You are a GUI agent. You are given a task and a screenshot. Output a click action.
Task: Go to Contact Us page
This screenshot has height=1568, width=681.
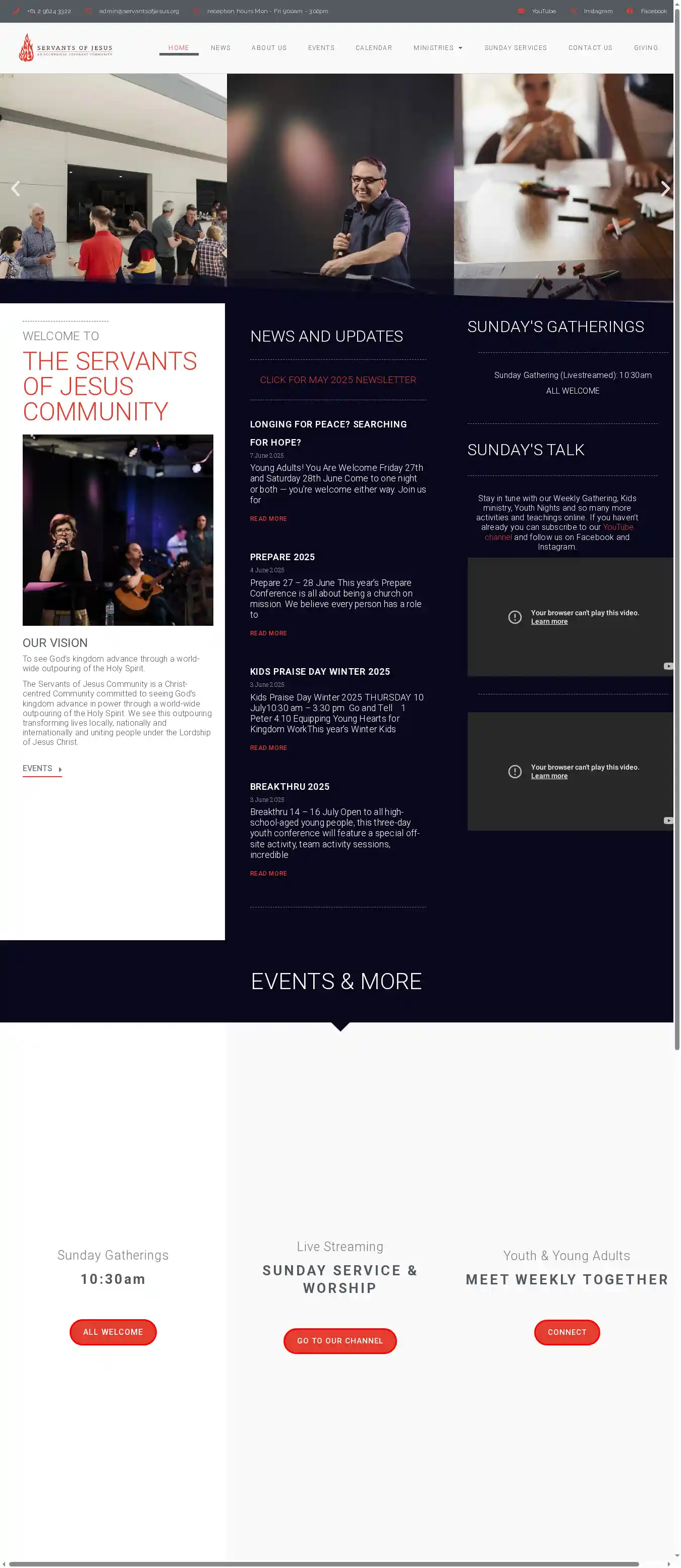click(590, 47)
